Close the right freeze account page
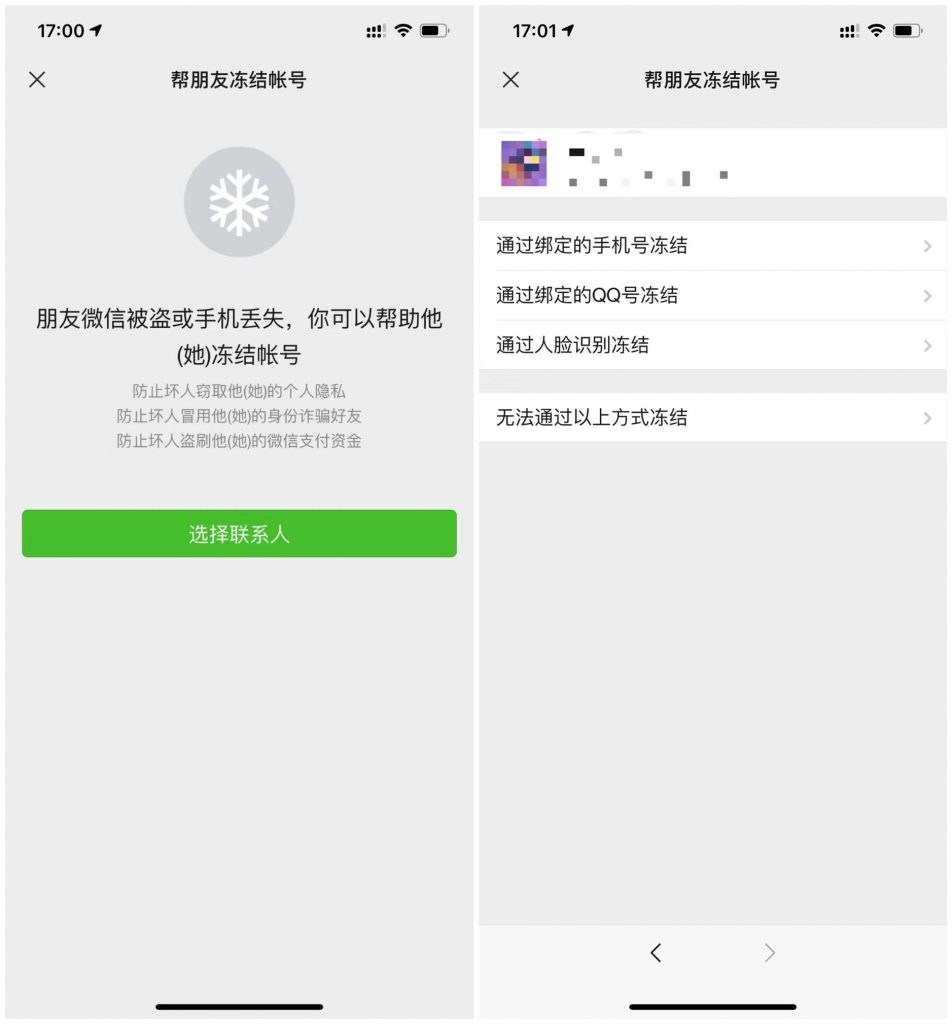Image resolution: width=952 pixels, height=1024 pixels. (511, 80)
